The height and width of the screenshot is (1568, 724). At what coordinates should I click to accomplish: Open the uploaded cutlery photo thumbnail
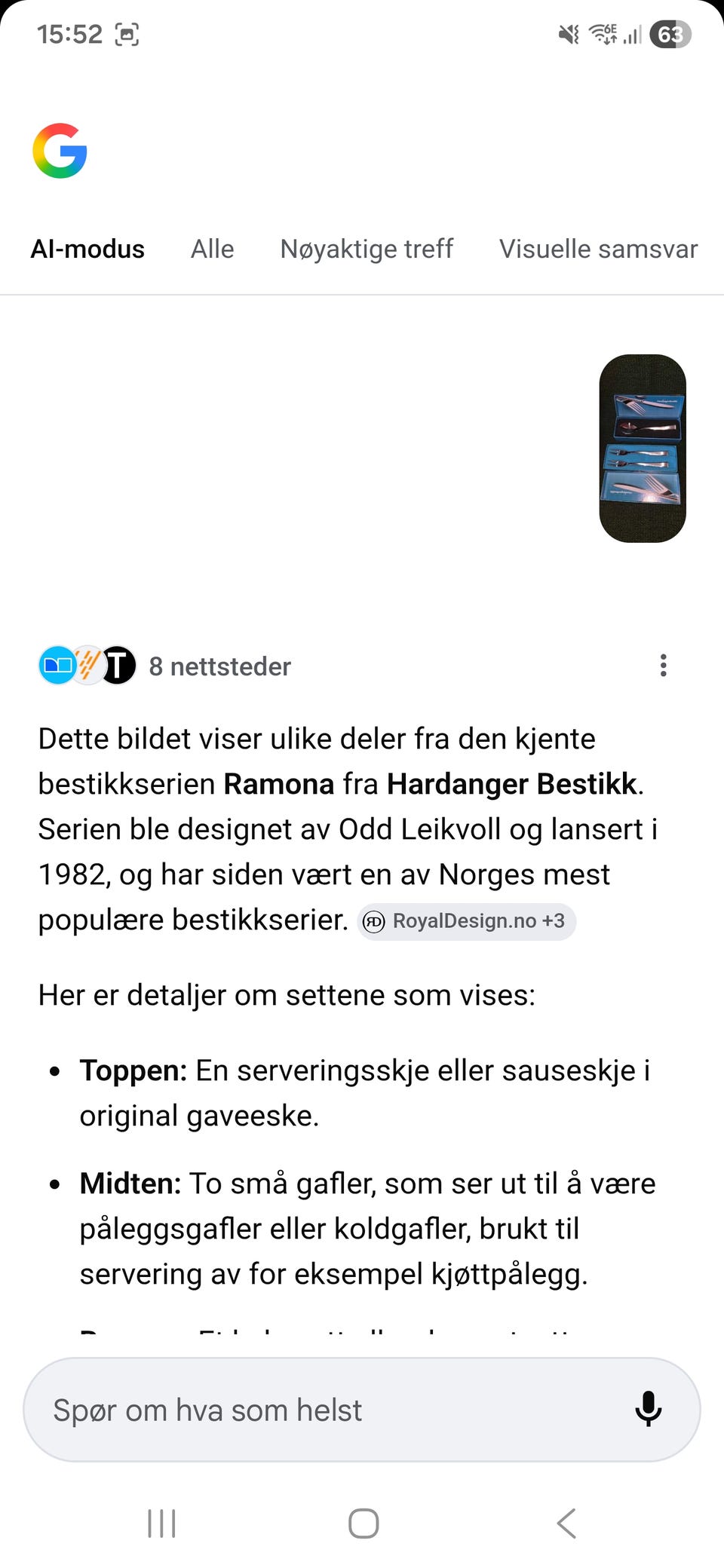[643, 448]
